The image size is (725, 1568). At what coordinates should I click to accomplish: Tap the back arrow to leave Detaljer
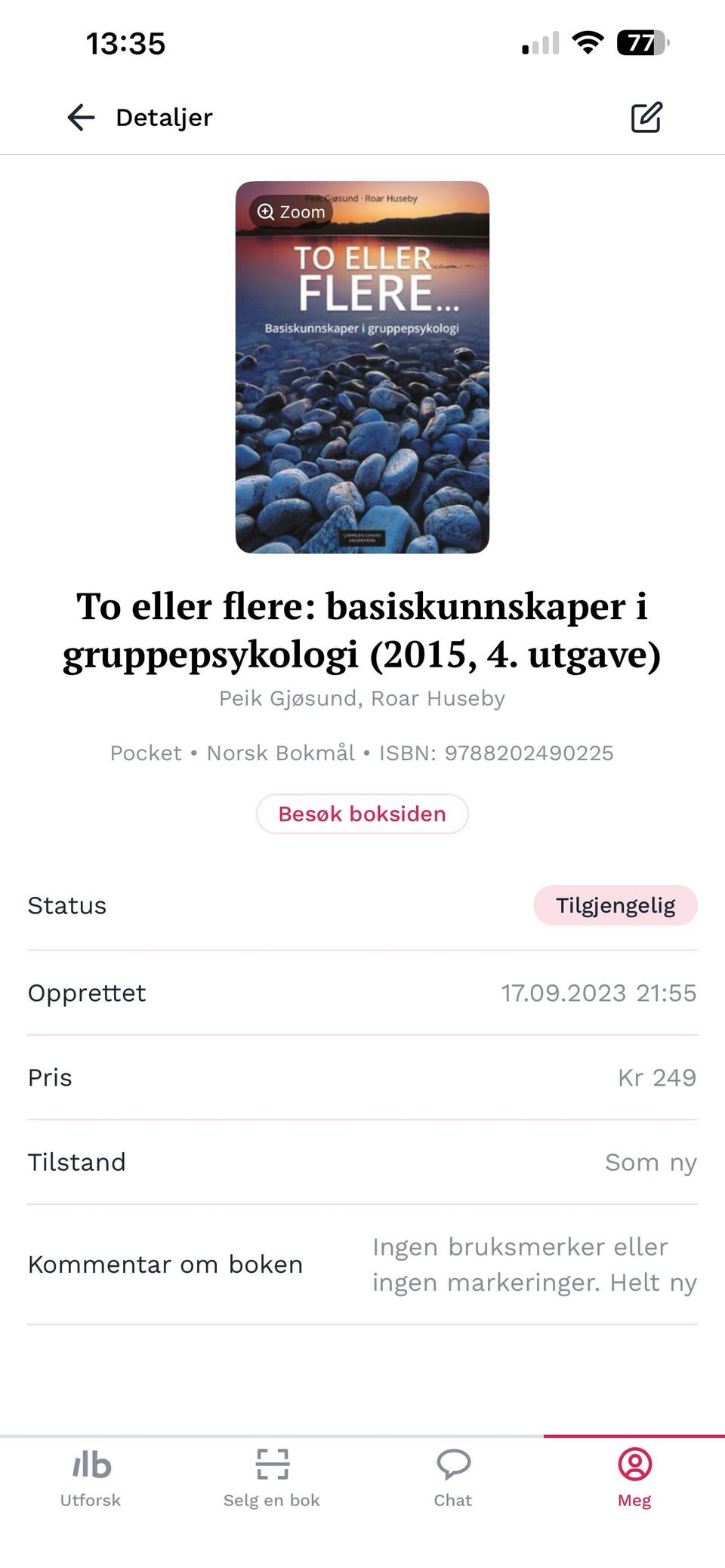81,117
